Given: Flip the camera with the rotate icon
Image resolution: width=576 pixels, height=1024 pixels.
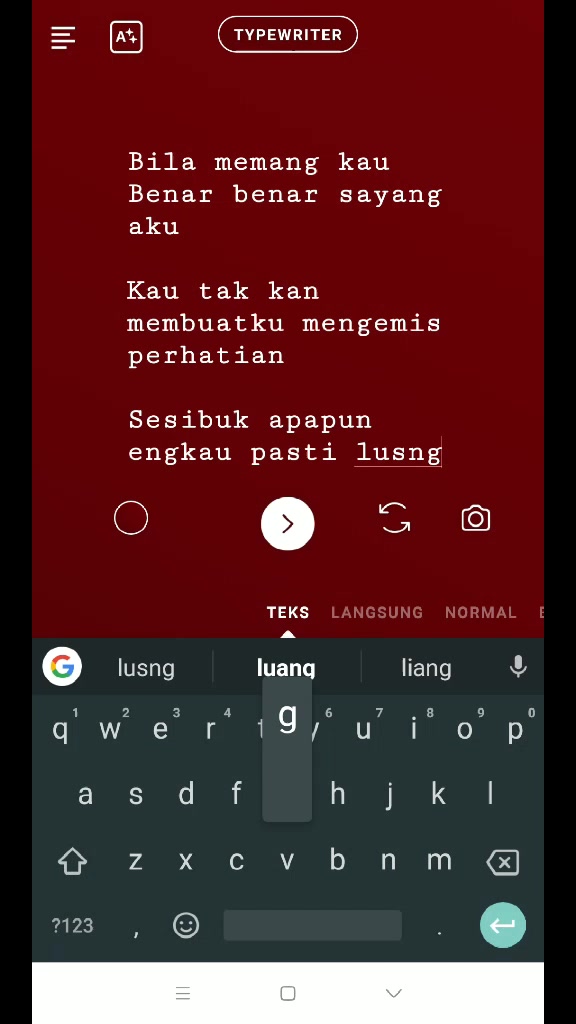Looking at the screenshot, I should coord(395,519).
